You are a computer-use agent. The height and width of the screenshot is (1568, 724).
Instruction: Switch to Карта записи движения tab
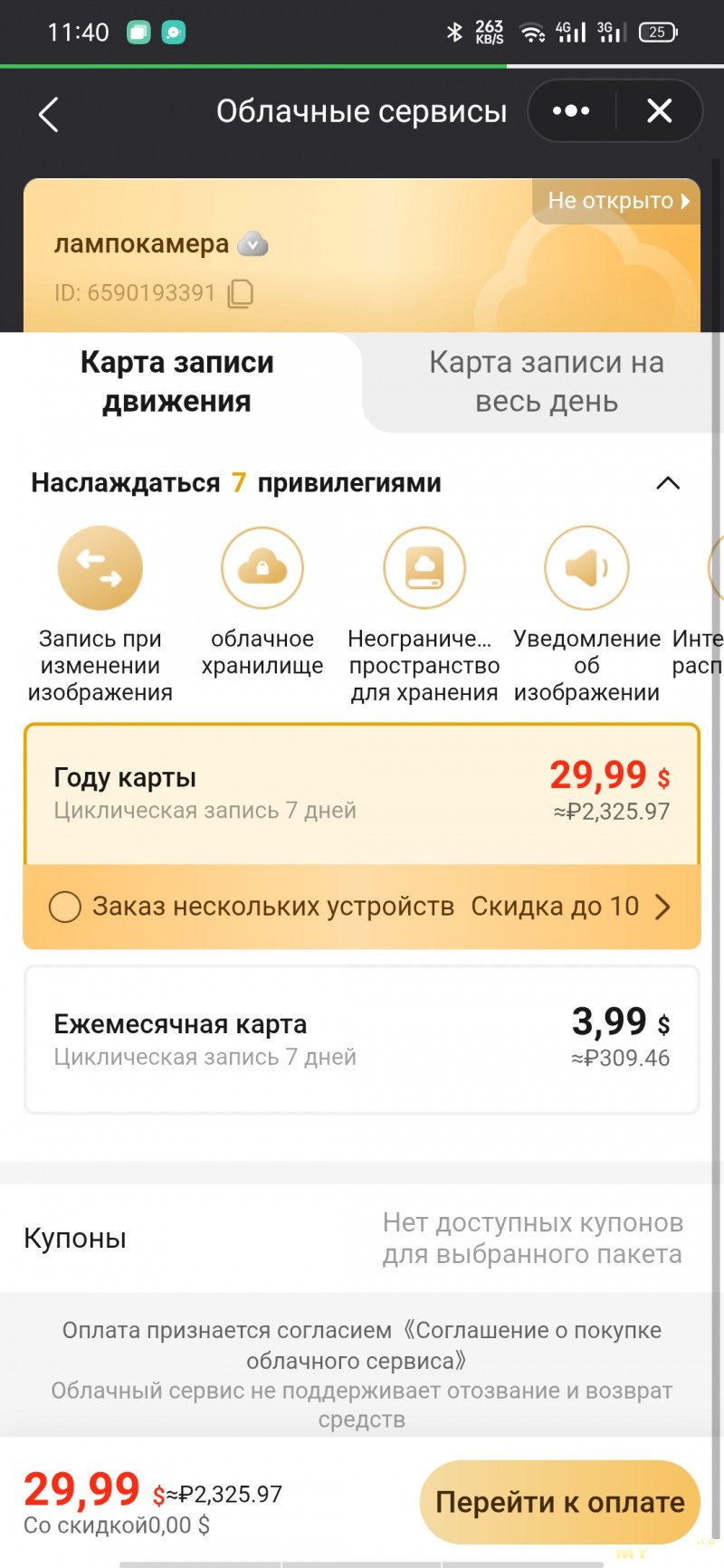[x=177, y=382]
